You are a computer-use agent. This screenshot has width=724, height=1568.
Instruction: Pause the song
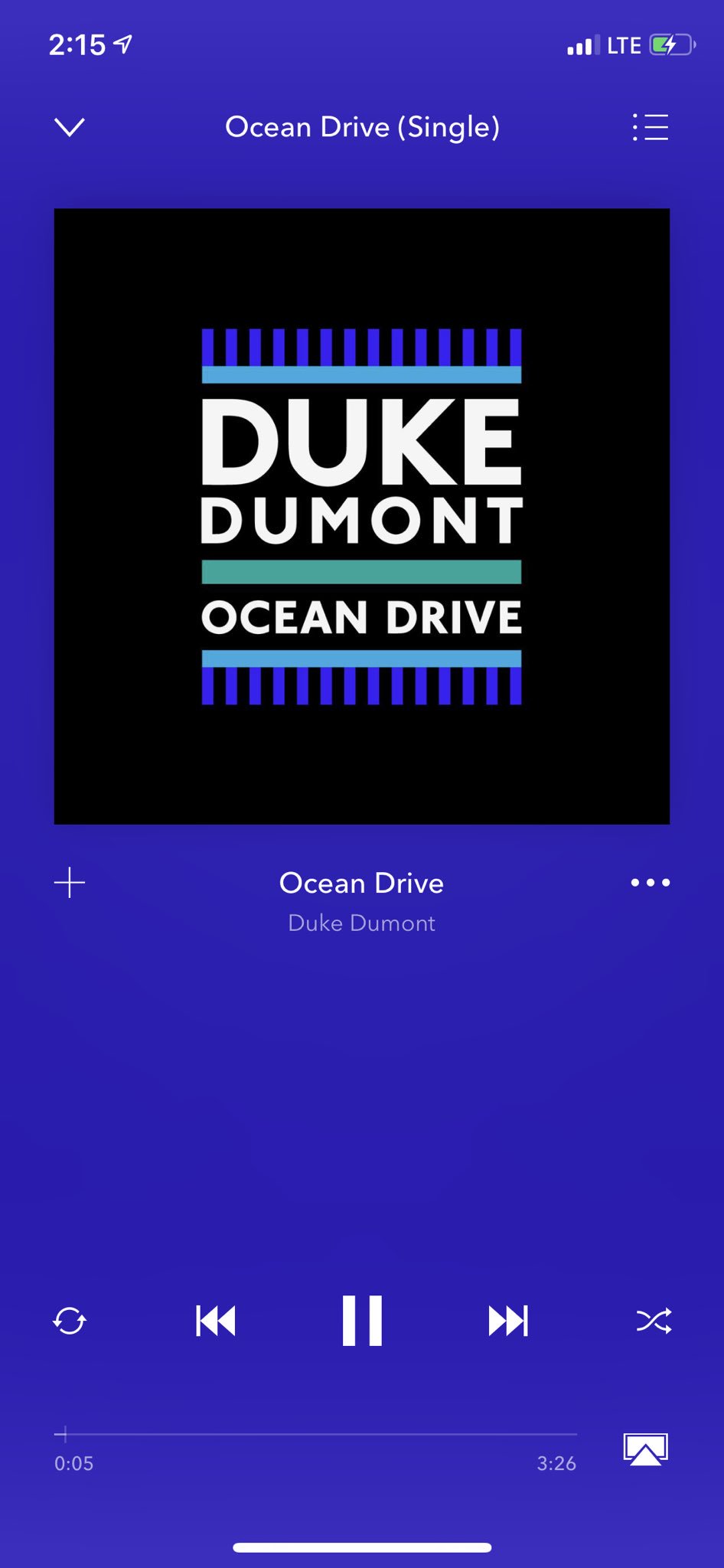[x=362, y=1321]
